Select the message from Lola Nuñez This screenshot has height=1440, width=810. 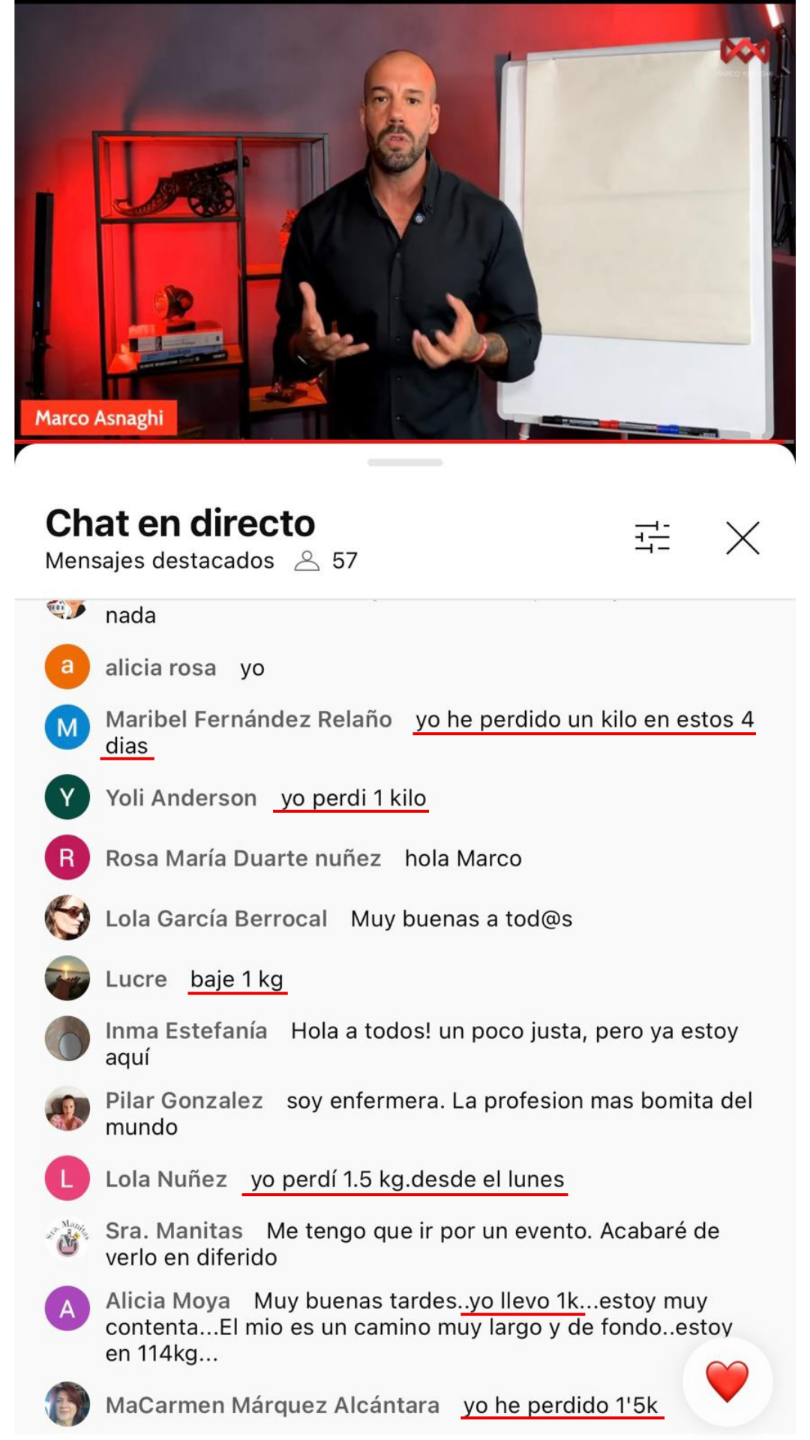406,1180
